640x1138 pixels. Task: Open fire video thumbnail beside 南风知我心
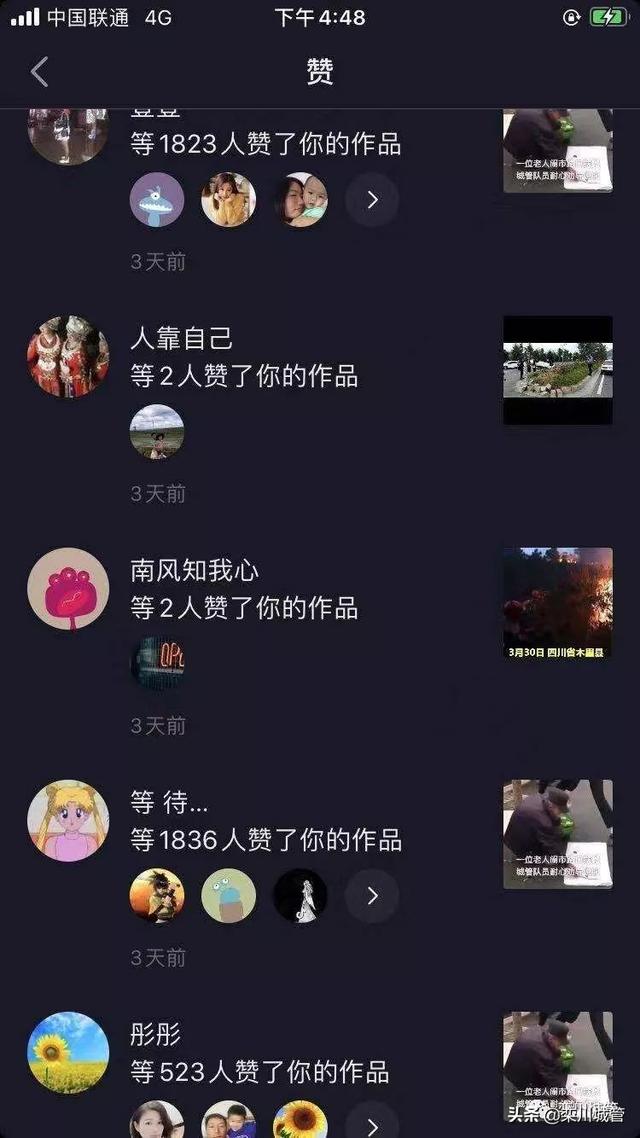pyautogui.click(x=557, y=602)
